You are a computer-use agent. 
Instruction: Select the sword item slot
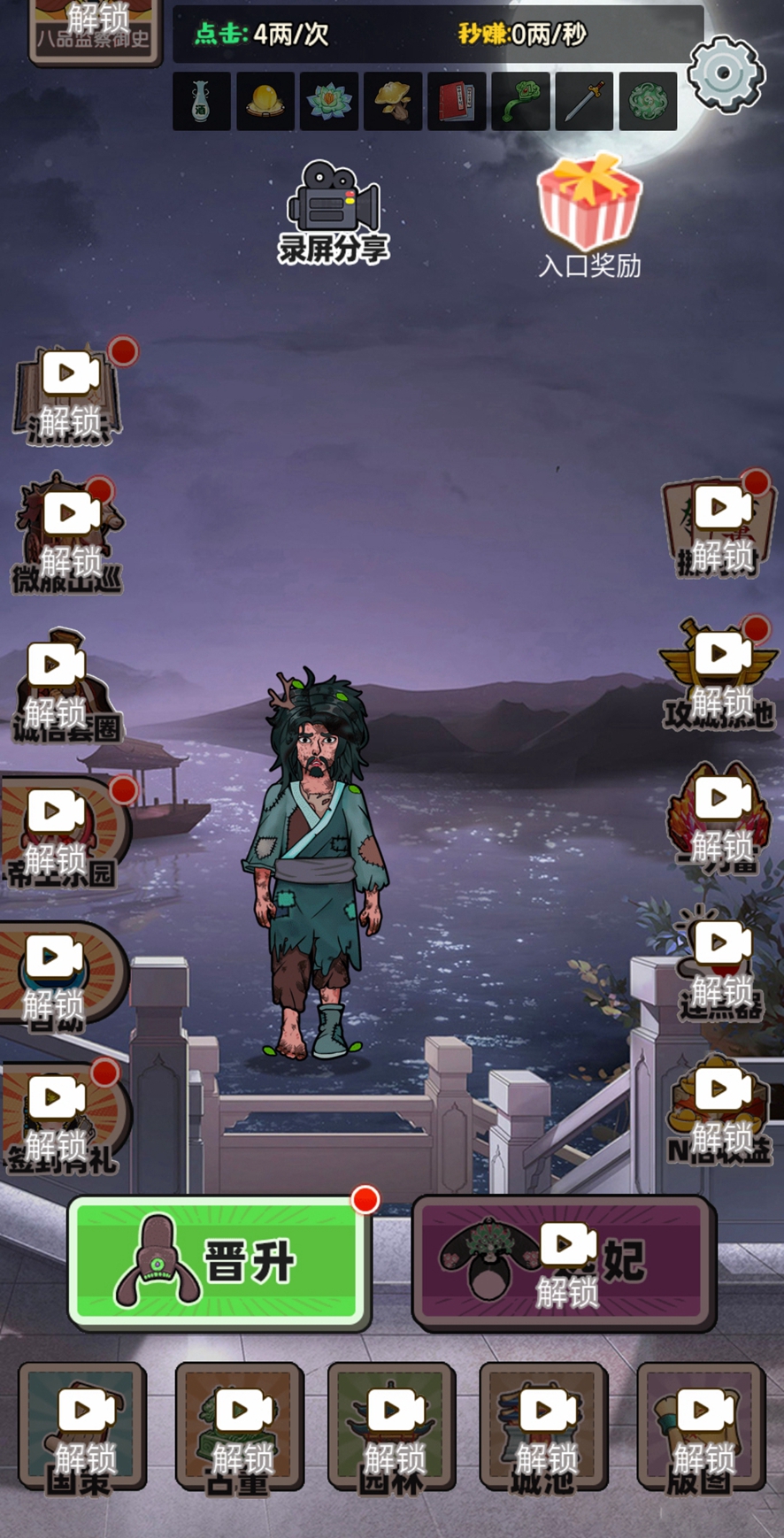(584, 103)
